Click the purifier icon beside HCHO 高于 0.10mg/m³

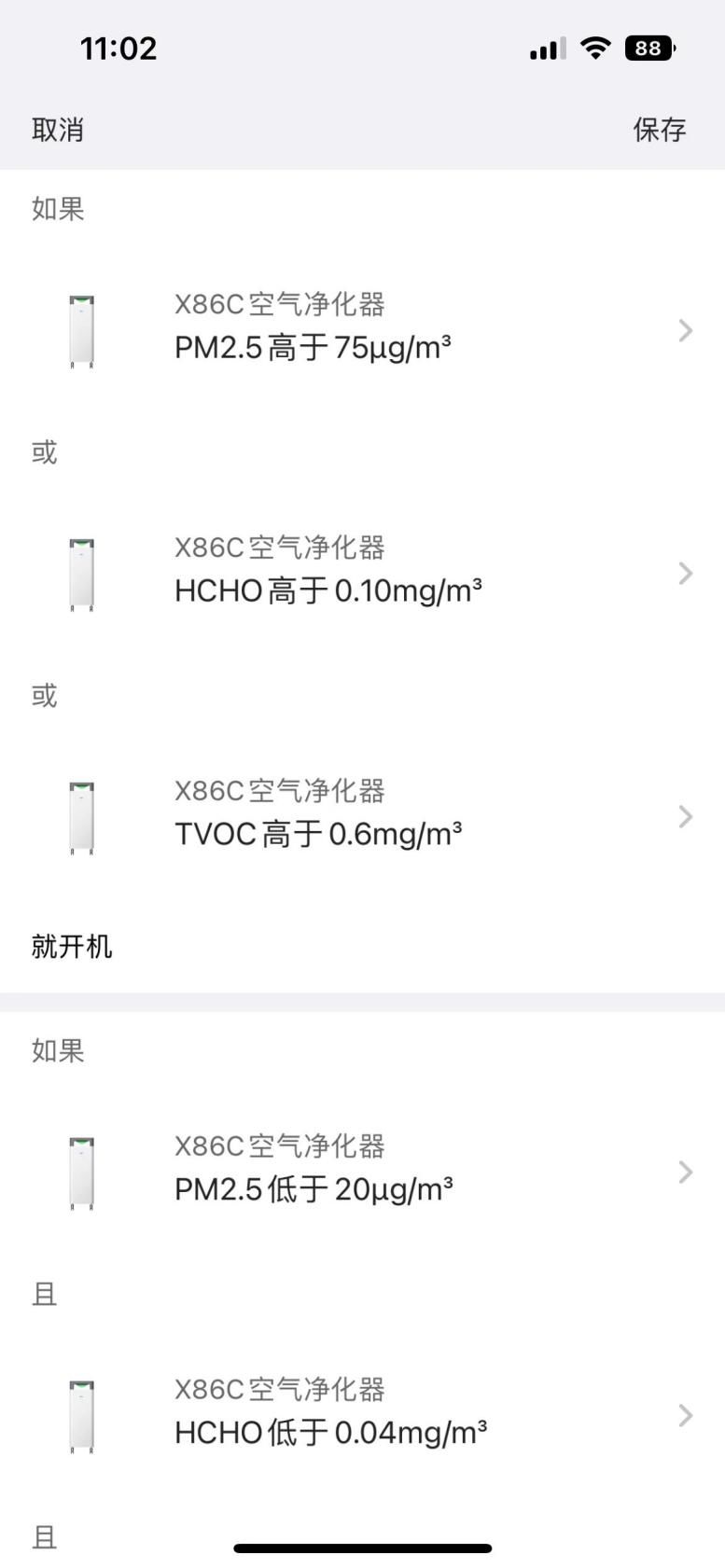pos(82,574)
